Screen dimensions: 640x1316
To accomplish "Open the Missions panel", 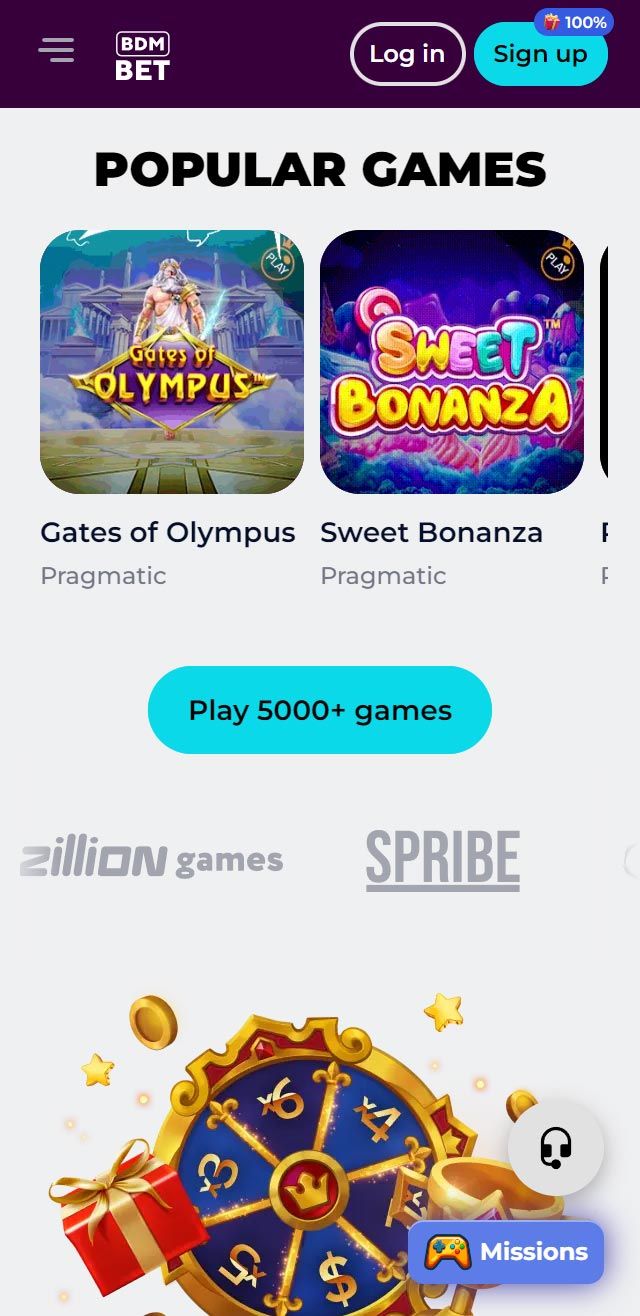I will click(x=506, y=1252).
